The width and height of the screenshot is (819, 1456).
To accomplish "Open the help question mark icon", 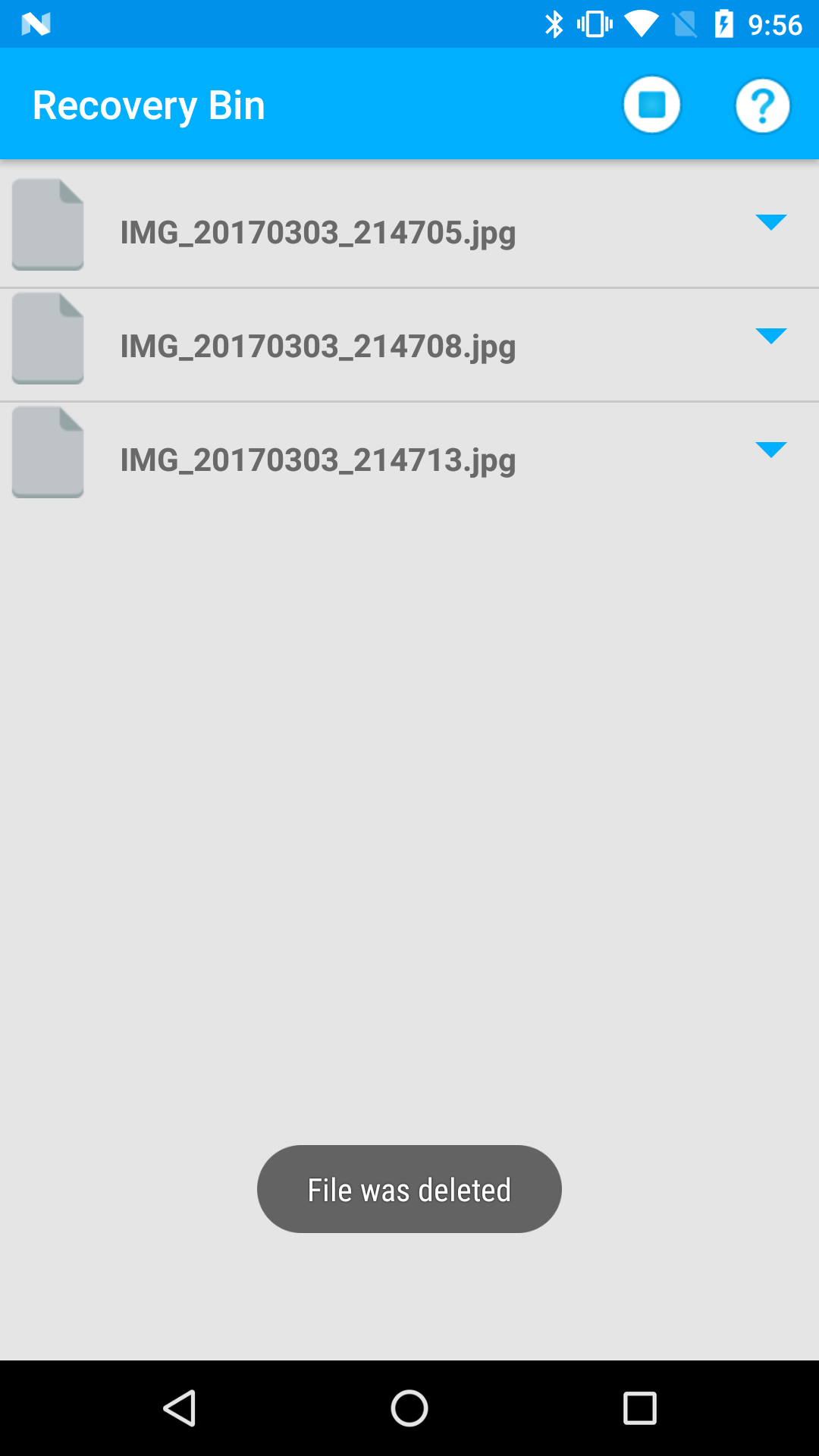I will click(x=762, y=104).
